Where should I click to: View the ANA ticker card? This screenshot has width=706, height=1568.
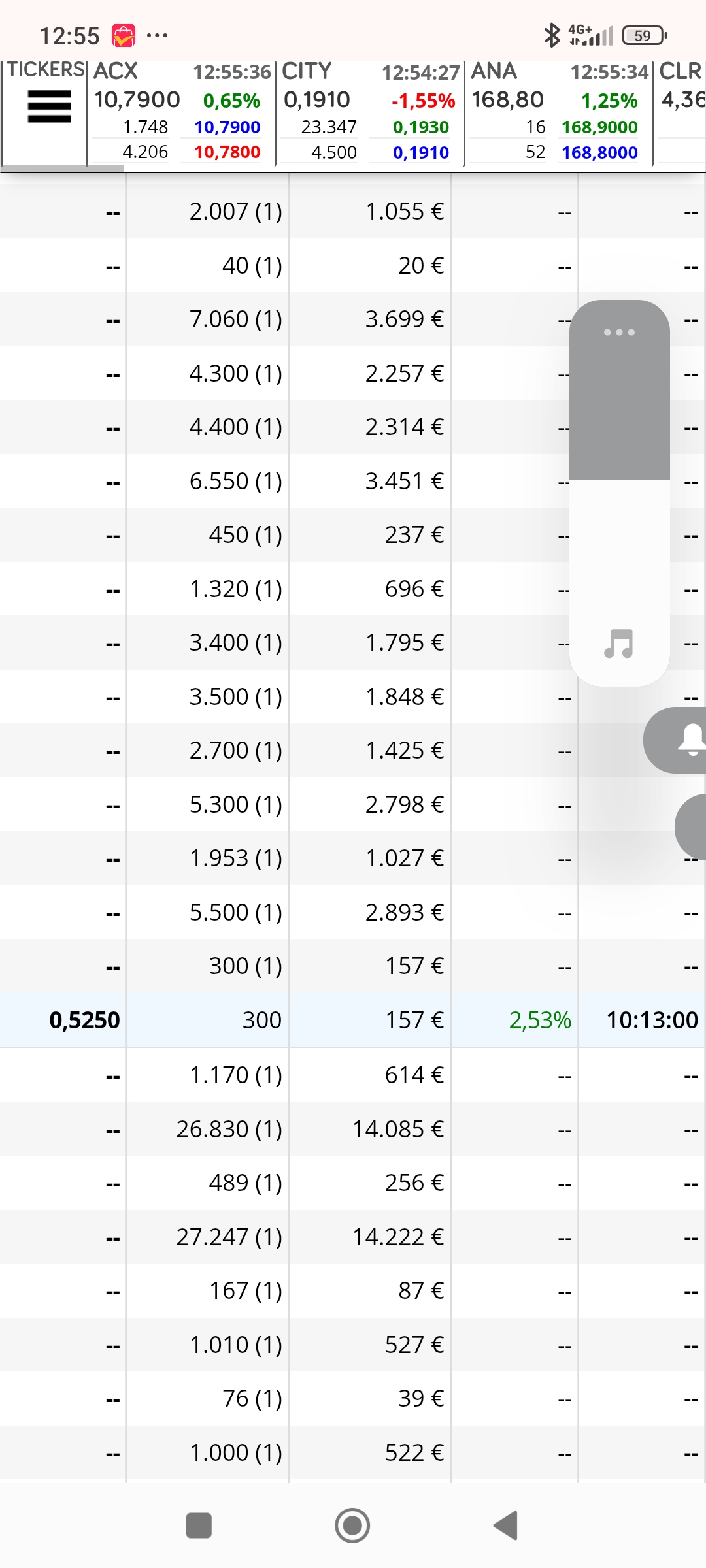click(559, 112)
